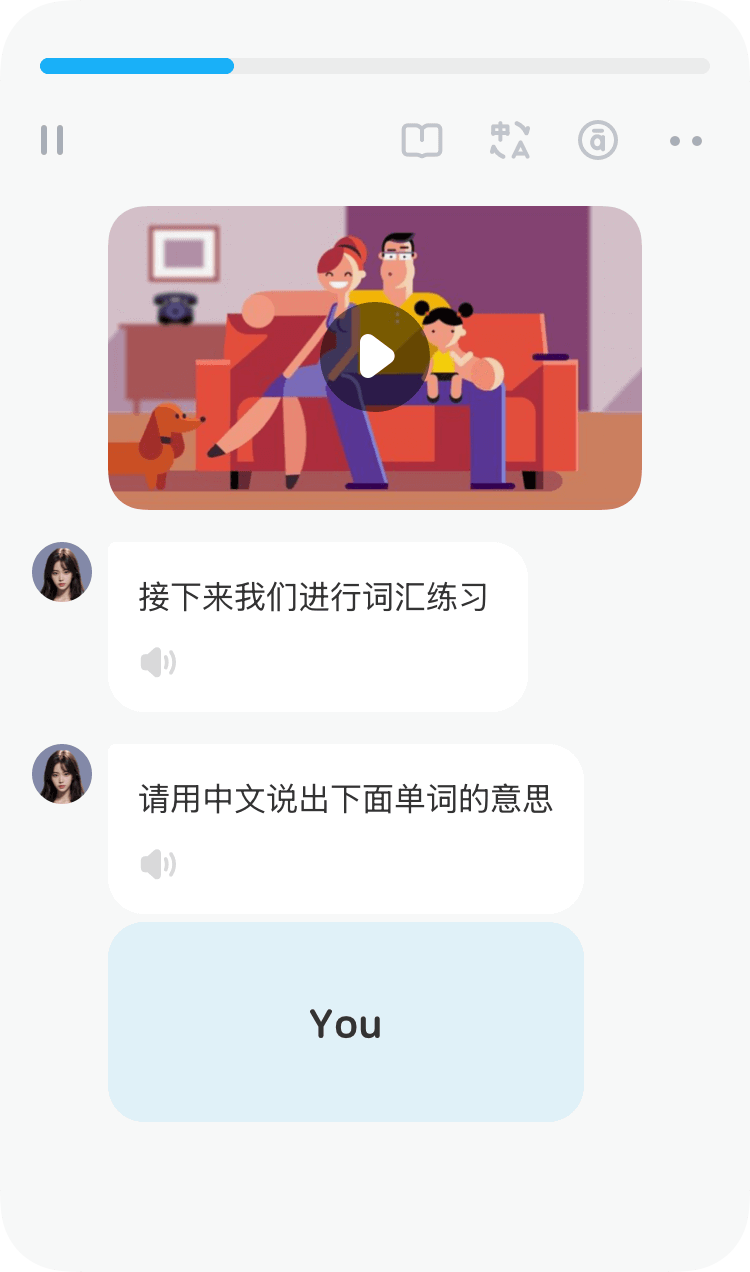Tap the 'You' word card

(x=346, y=1022)
